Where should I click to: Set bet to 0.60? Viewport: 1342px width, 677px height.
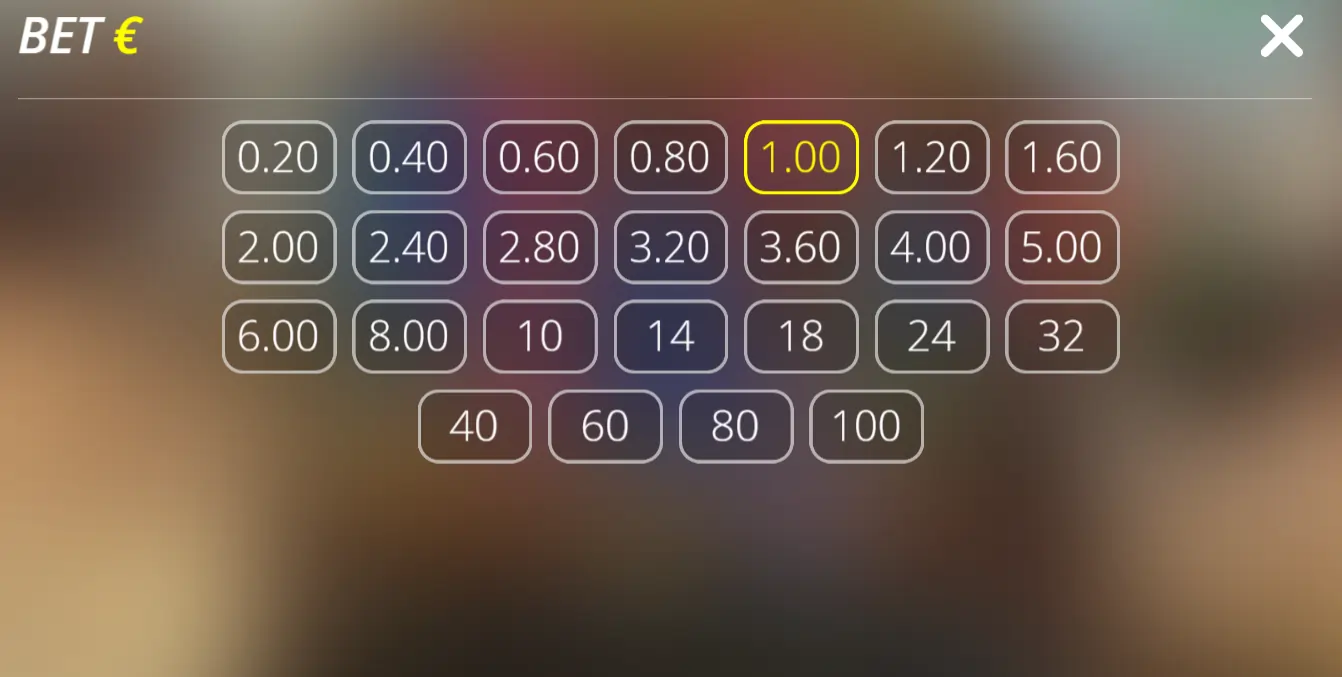click(x=540, y=157)
